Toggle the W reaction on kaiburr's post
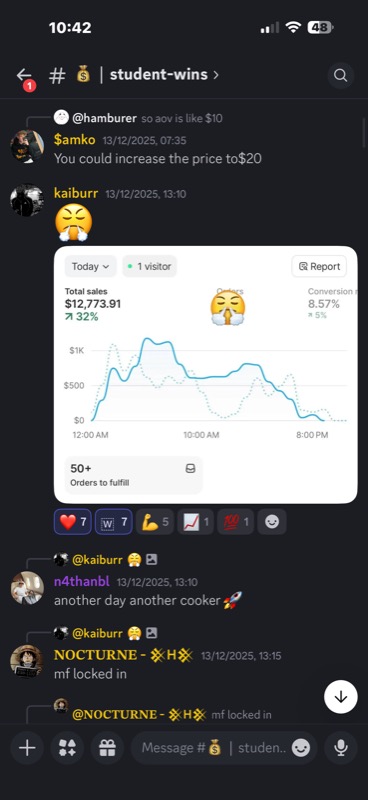 tap(113, 521)
